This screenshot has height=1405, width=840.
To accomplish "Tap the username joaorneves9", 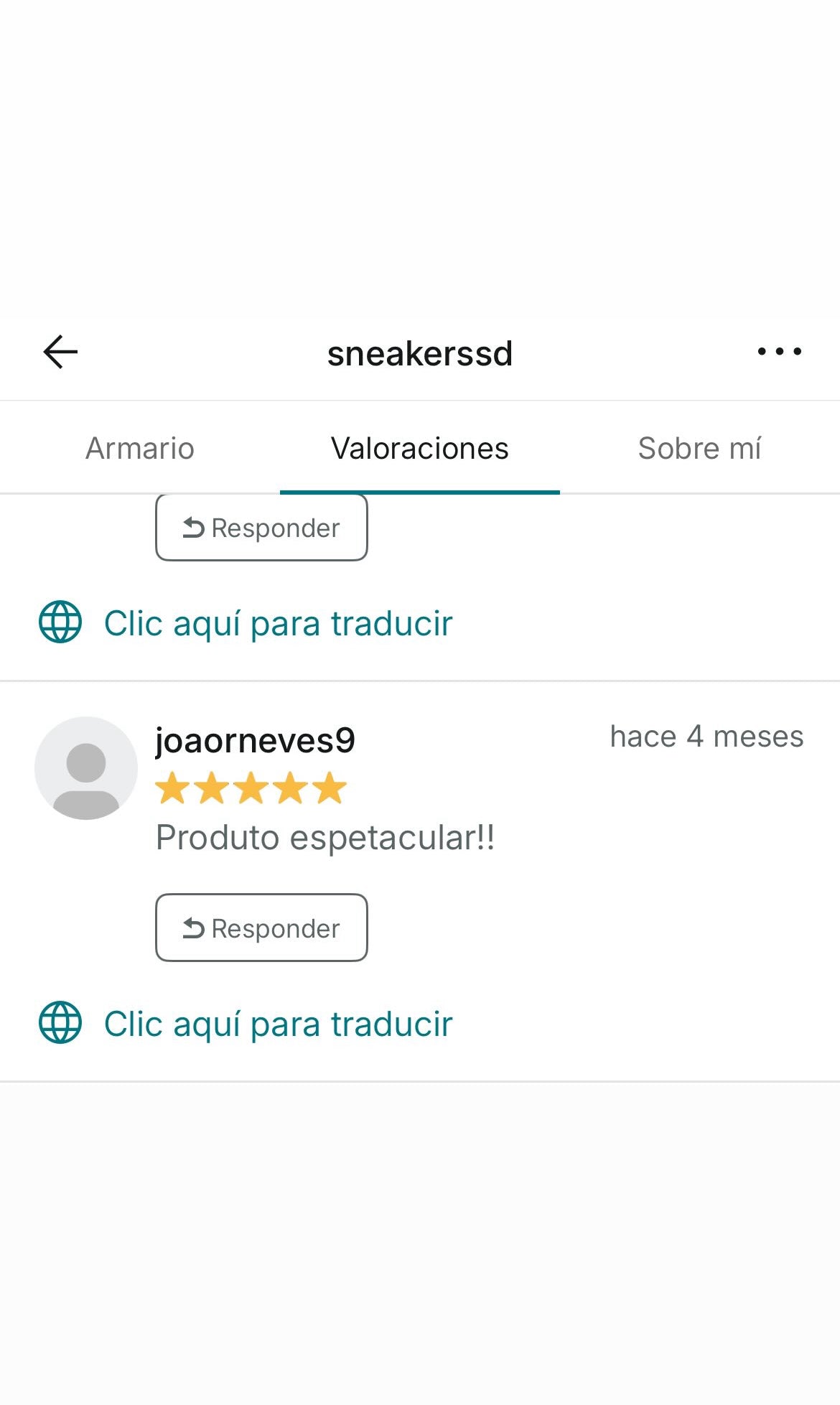I will click(255, 740).
